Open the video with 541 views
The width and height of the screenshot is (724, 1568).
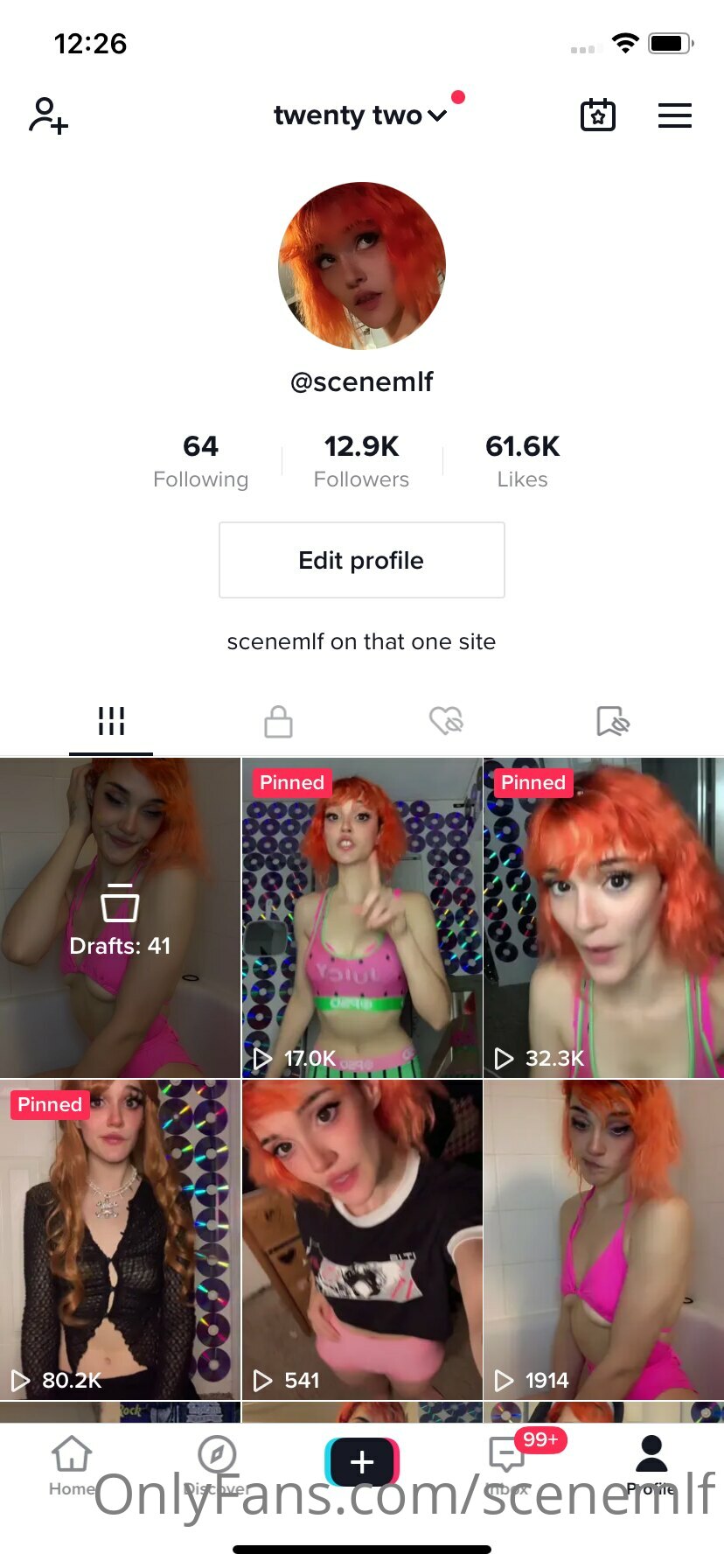[362, 1240]
